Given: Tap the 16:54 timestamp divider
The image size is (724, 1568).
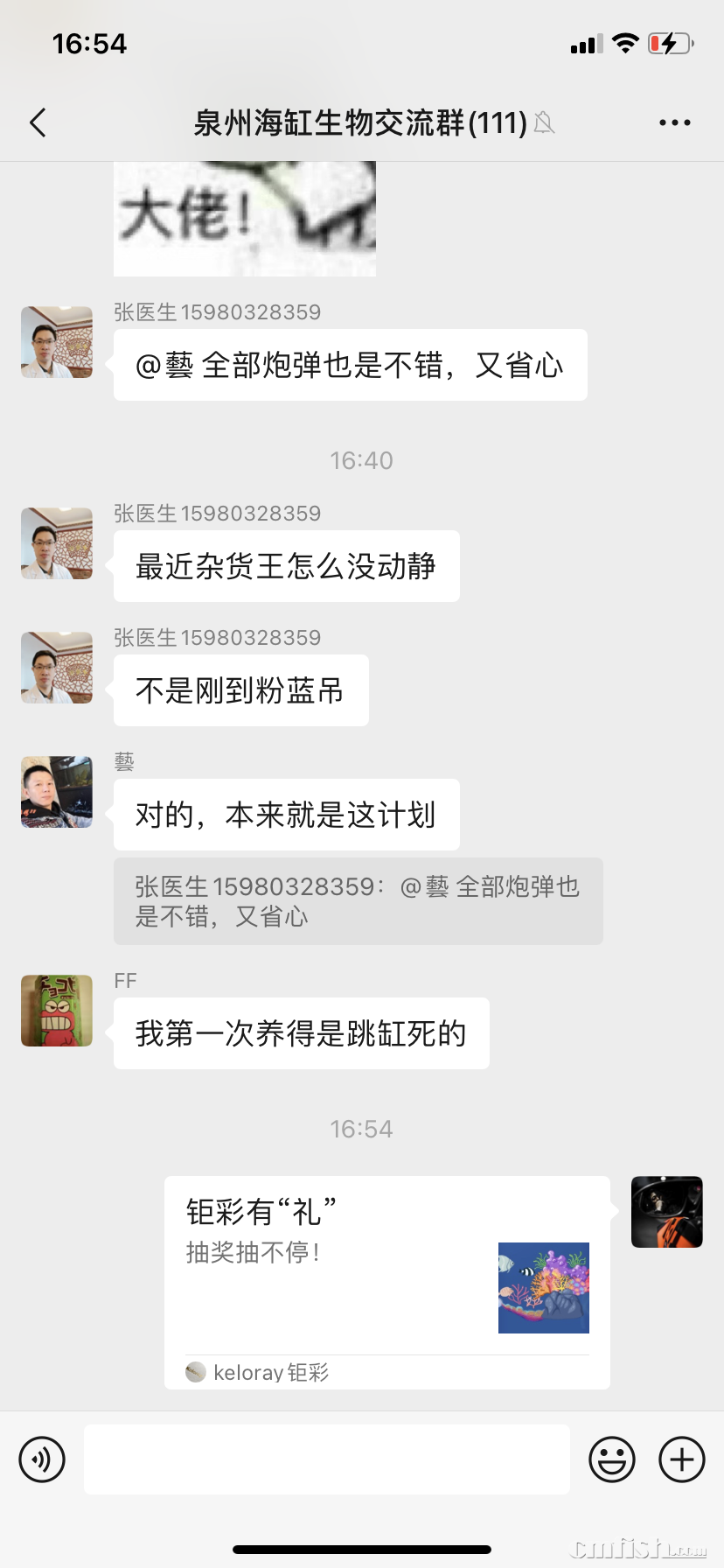Looking at the screenshot, I should tap(362, 1128).
